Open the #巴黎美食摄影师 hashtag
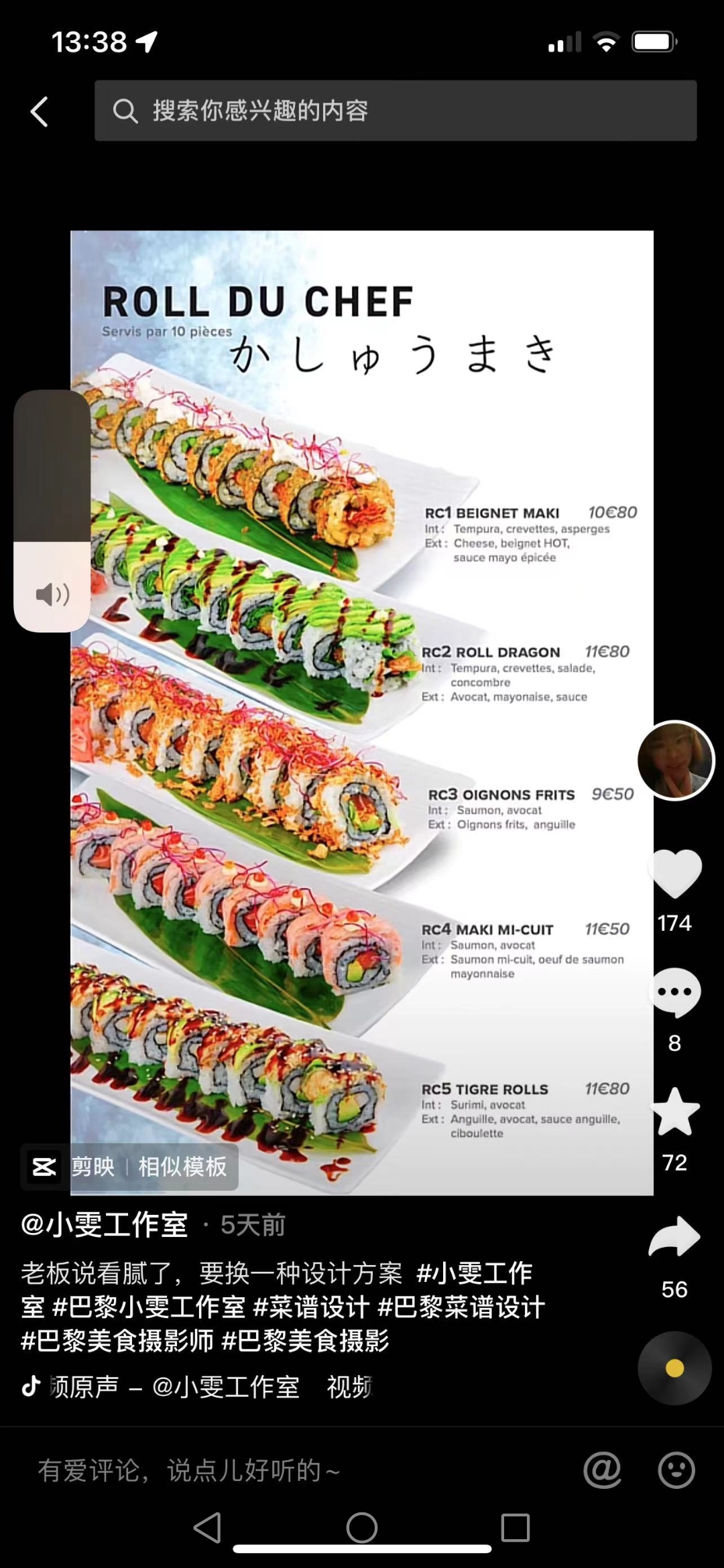This screenshot has width=724, height=1568. coord(118,1341)
